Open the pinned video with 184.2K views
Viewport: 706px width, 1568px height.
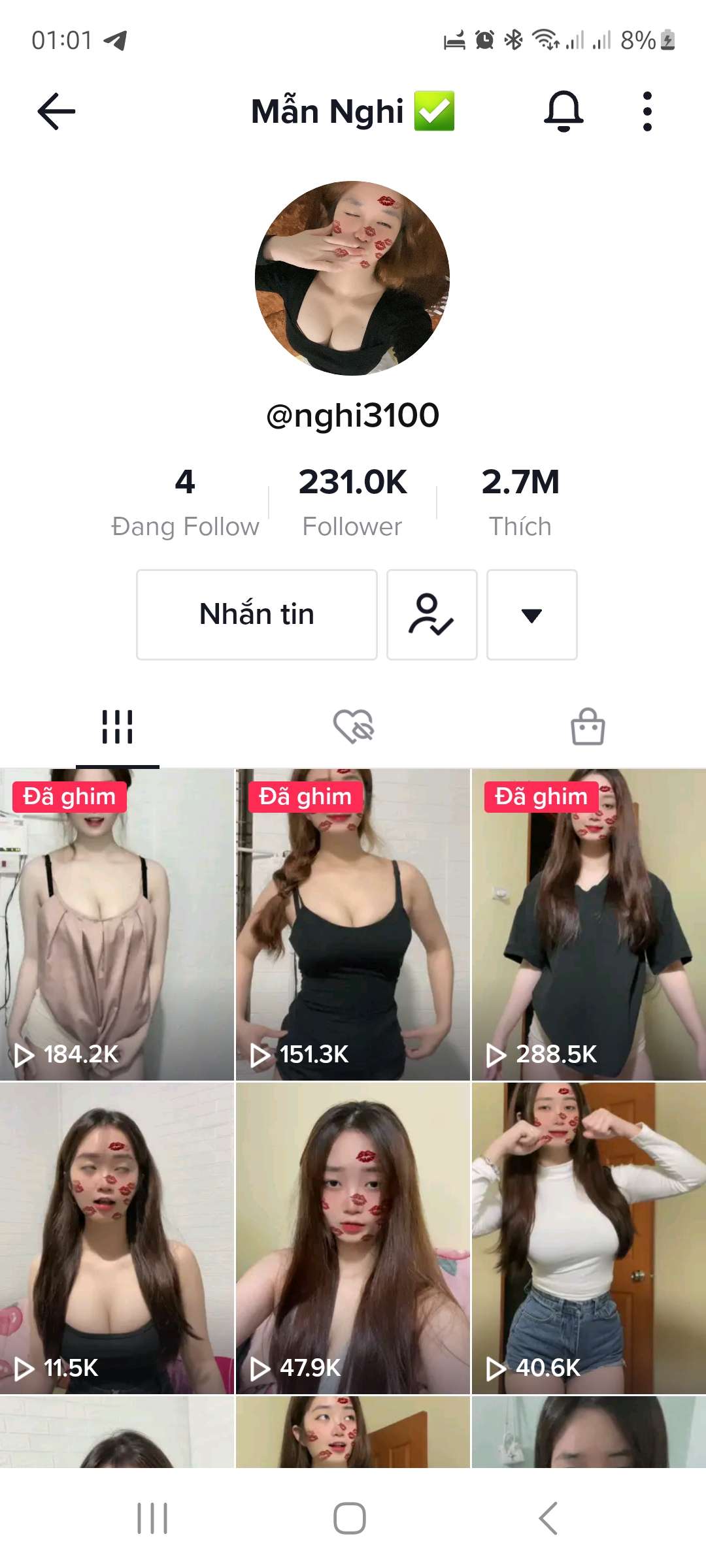pyautogui.click(x=117, y=924)
